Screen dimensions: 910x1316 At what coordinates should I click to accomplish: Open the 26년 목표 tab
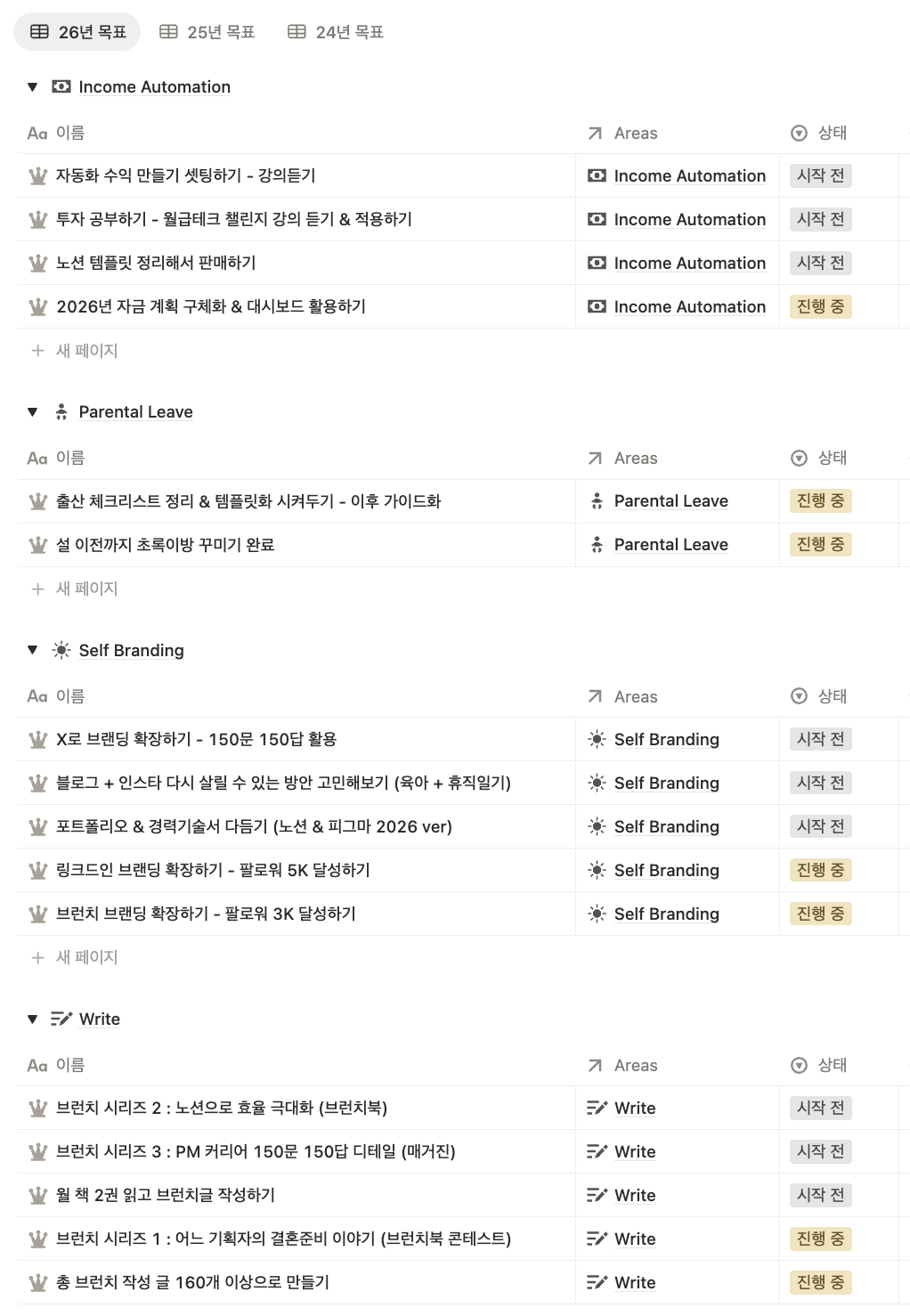tap(77, 32)
